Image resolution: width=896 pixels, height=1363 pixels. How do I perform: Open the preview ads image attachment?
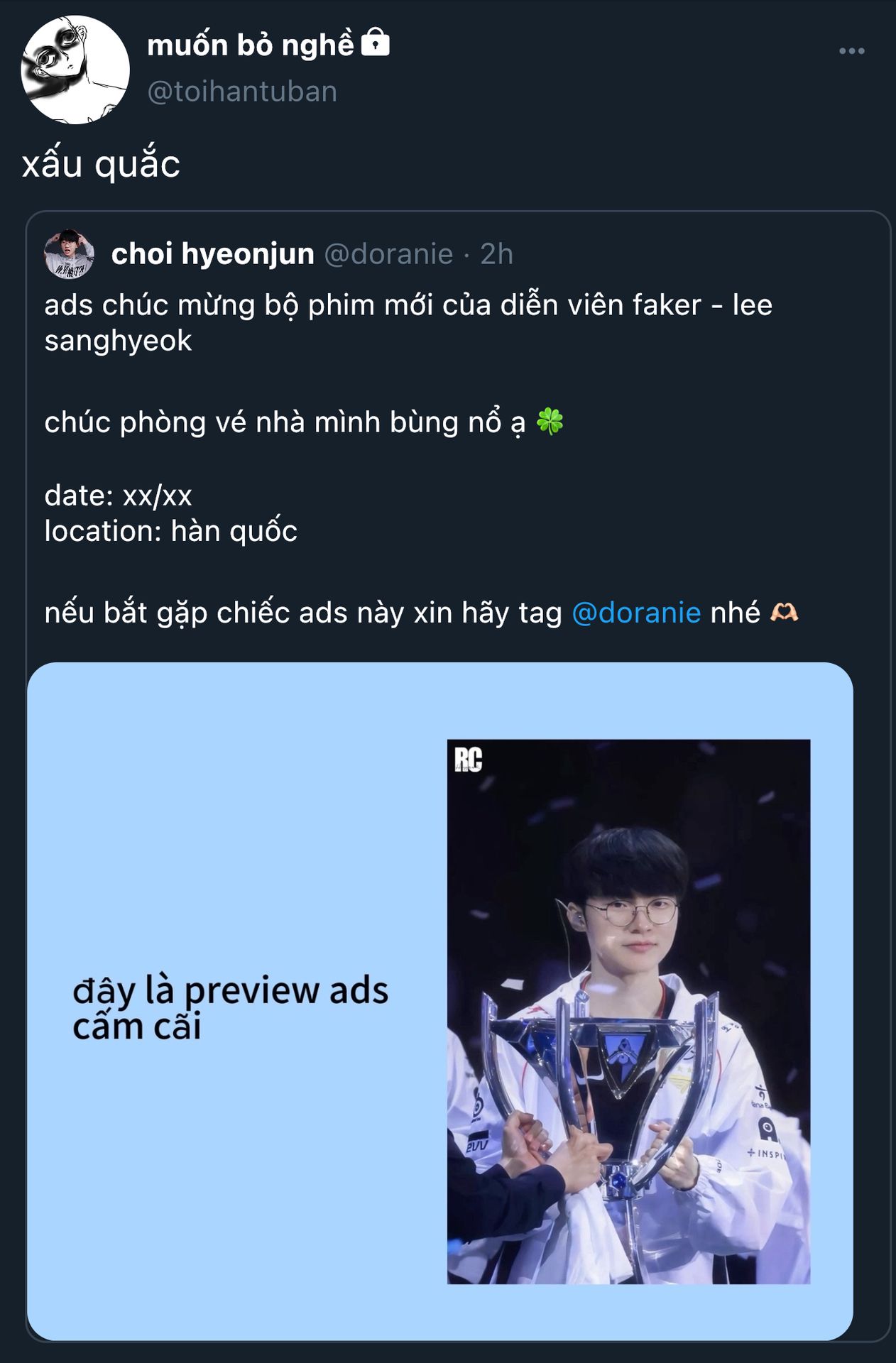click(439, 1001)
